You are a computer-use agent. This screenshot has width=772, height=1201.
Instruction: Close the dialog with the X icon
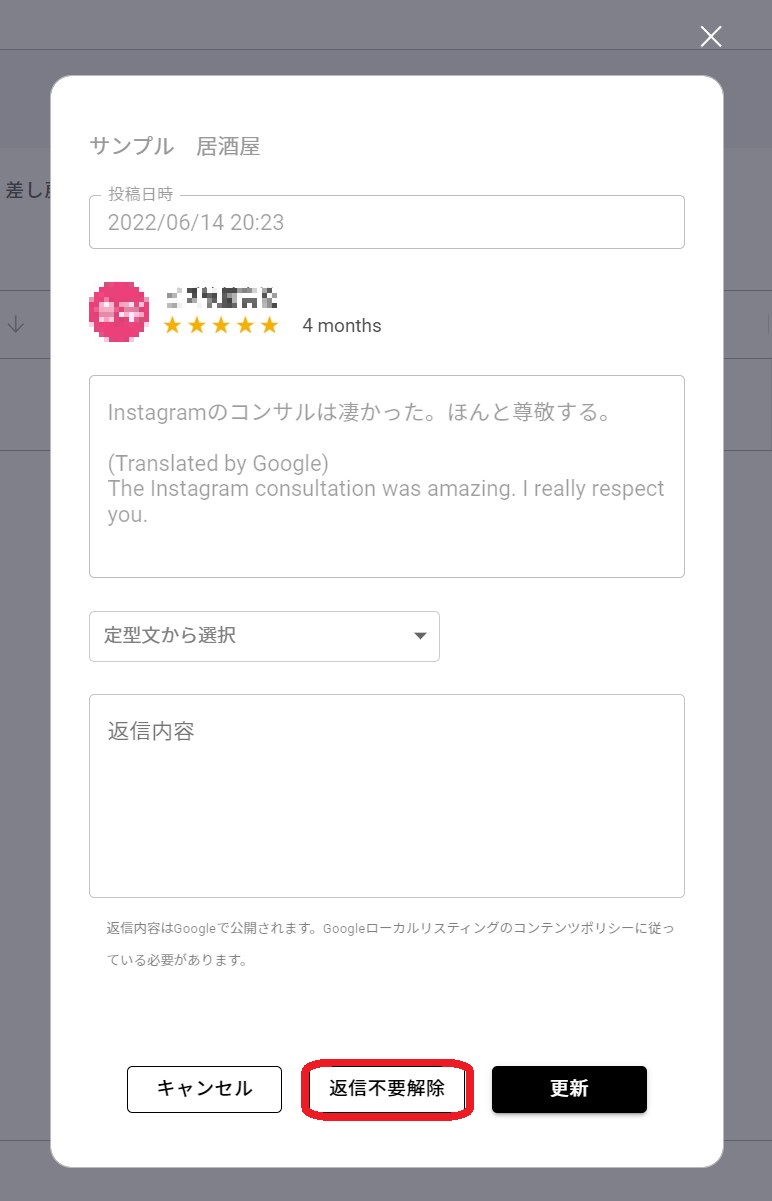710,37
